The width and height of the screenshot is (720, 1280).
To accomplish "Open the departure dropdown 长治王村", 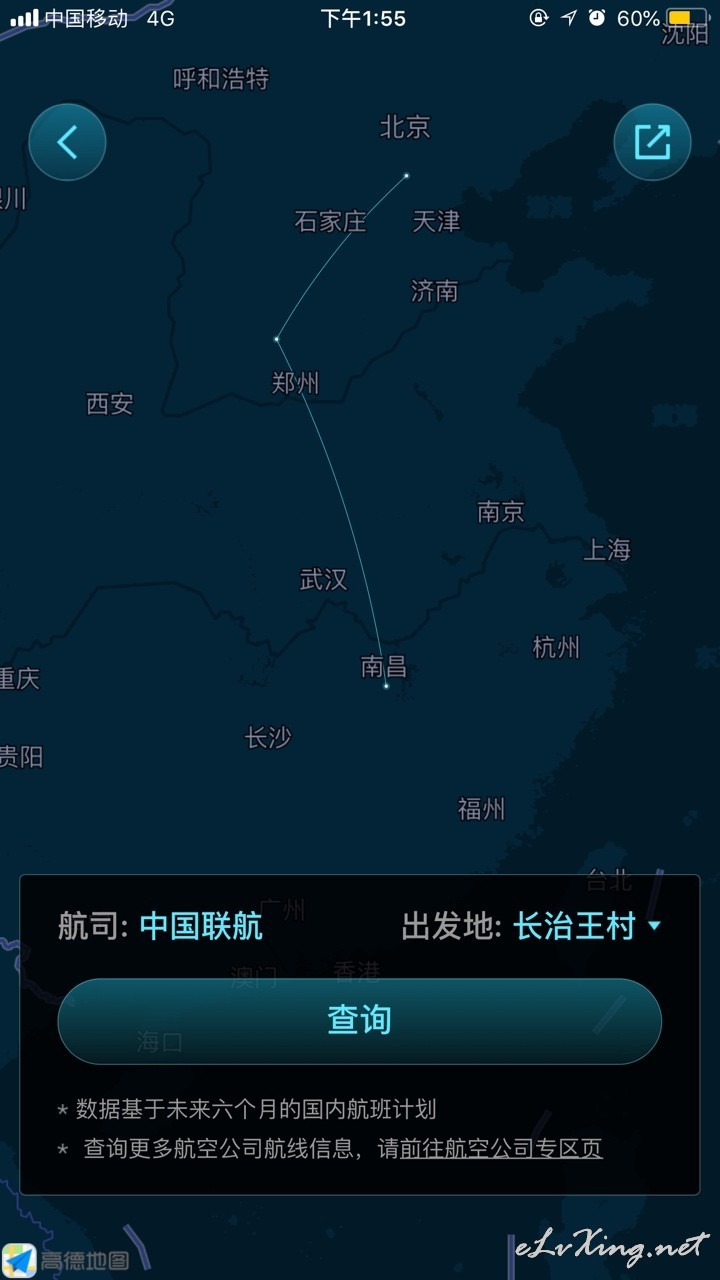I will click(x=587, y=926).
